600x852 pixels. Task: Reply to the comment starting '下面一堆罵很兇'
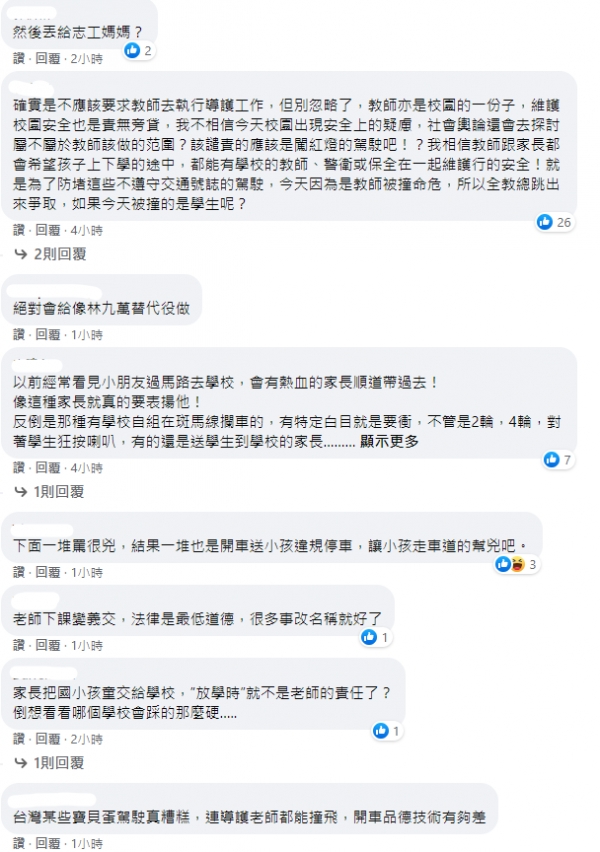(48, 571)
